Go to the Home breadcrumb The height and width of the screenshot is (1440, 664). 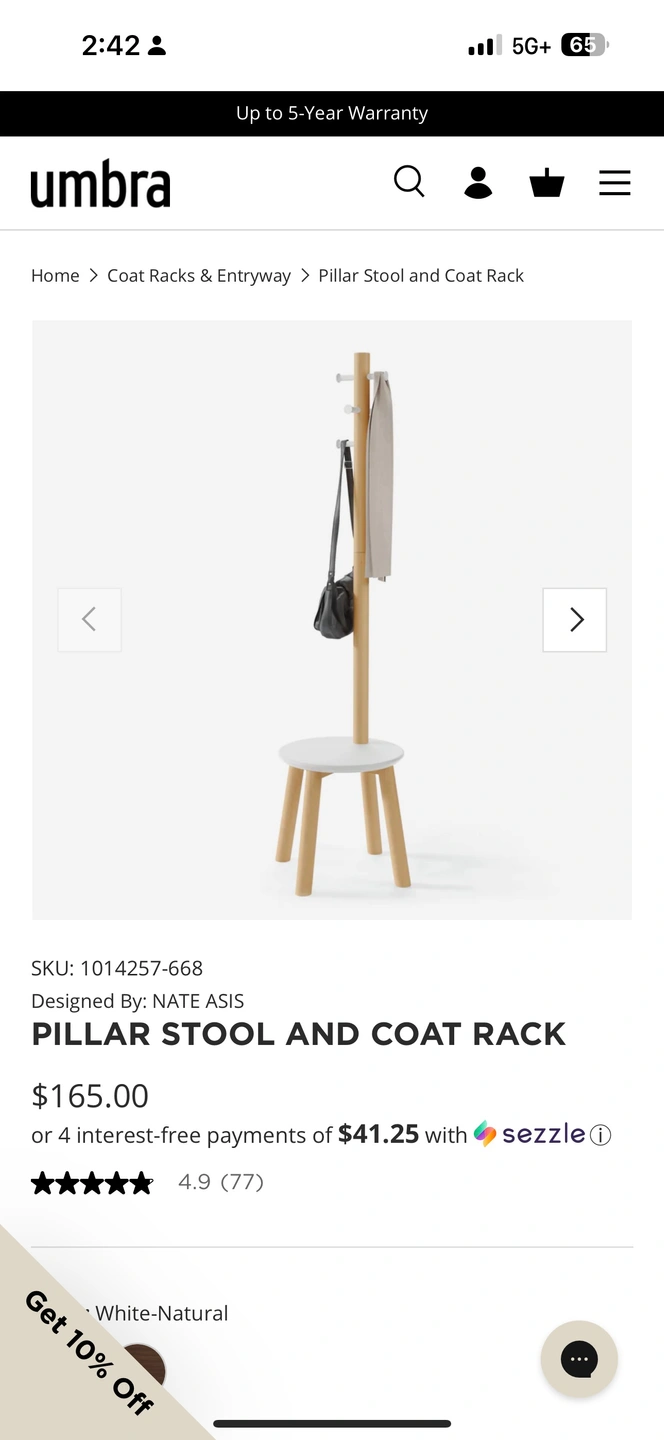coord(55,276)
